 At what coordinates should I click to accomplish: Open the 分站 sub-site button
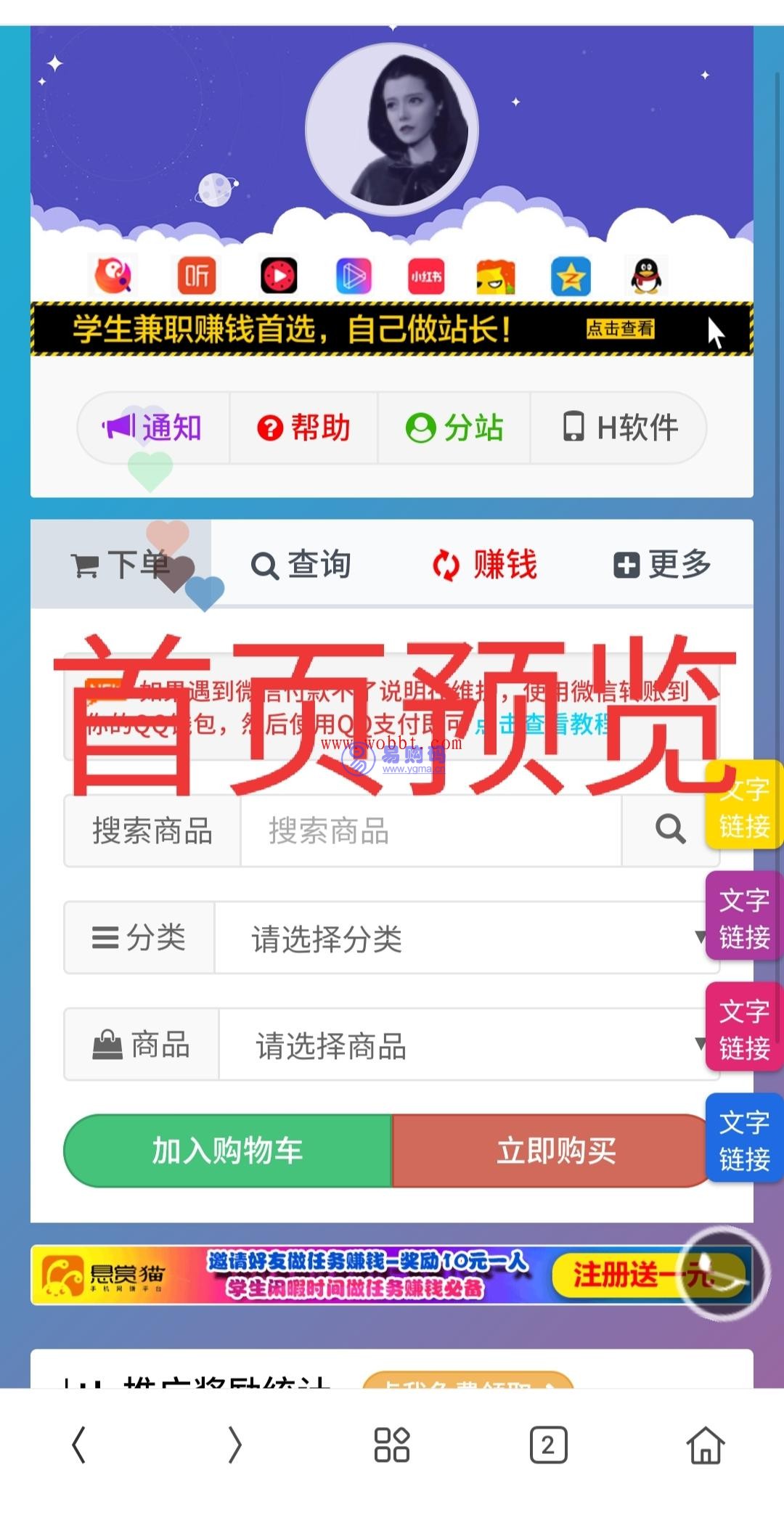(x=454, y=428)
